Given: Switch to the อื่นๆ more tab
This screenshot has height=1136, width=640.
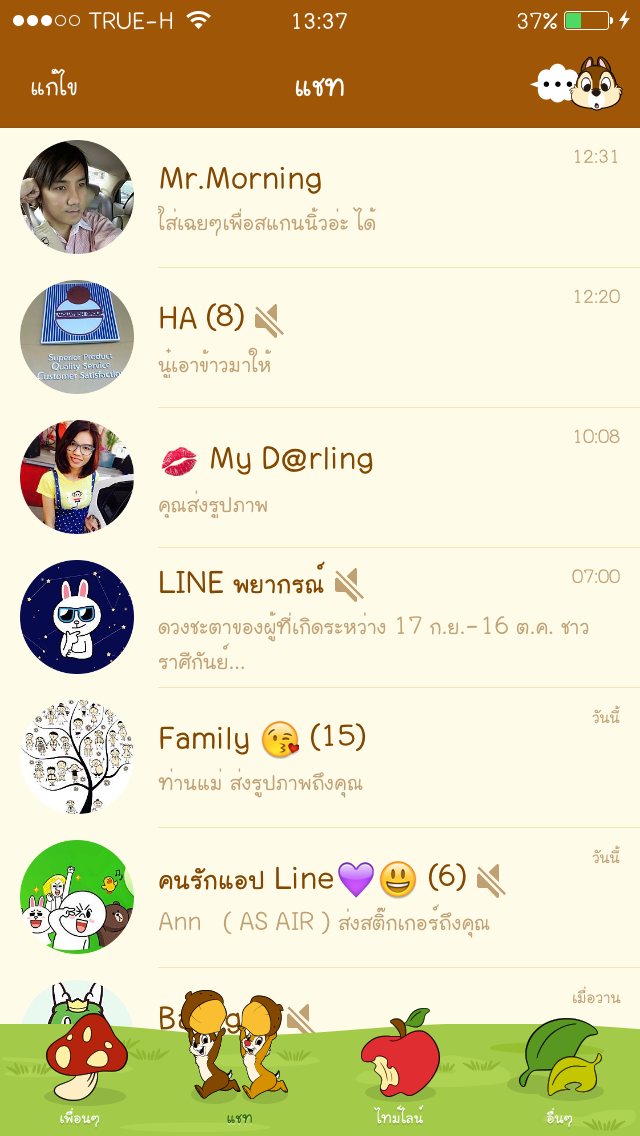Looking at the screenshot, I should click(558, 1075).
